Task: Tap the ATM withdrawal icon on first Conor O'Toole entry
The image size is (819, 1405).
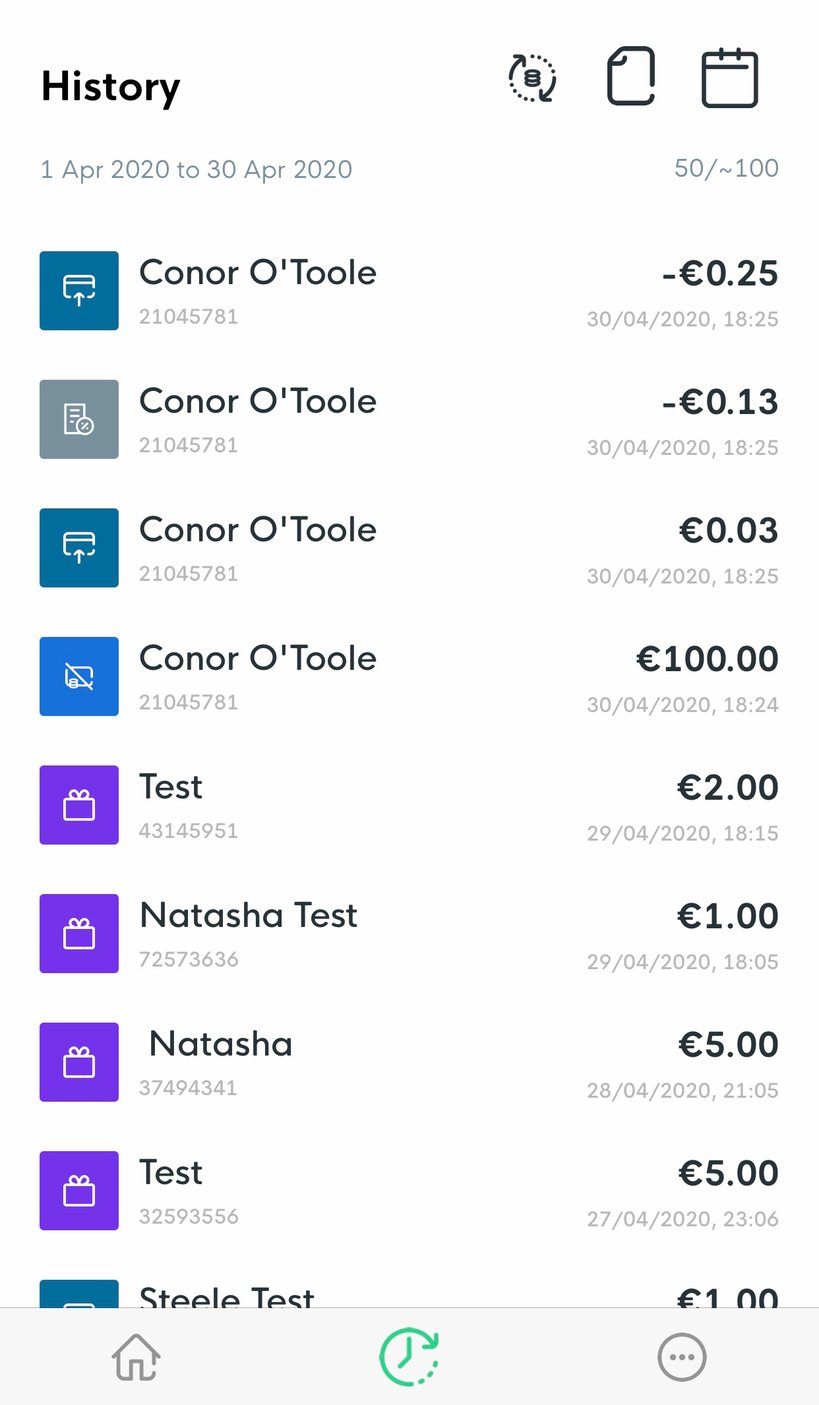Action: [x=79, y=290]
